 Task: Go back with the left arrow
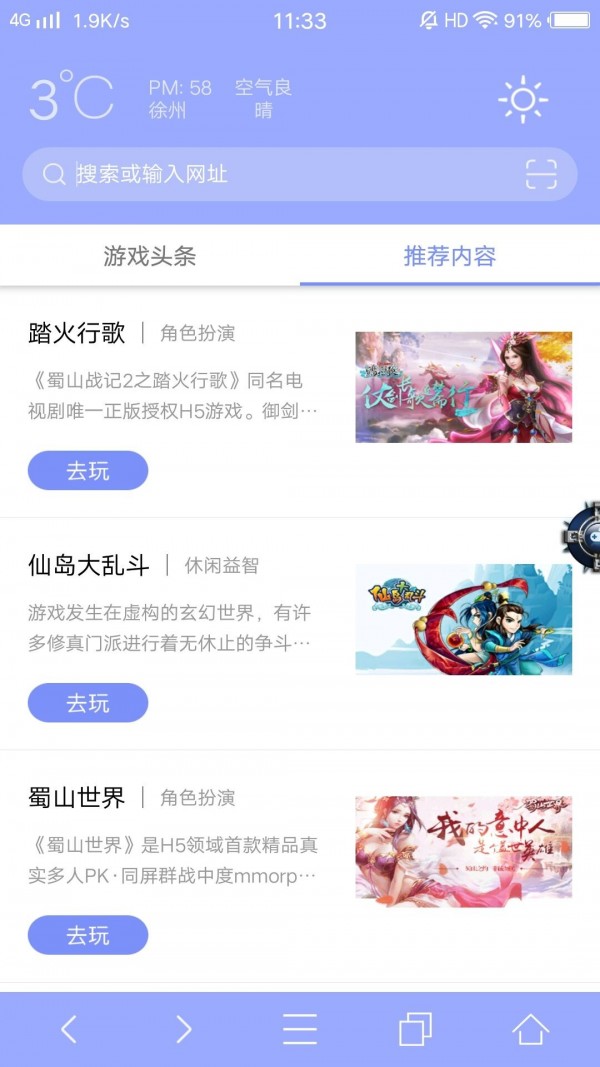[x=68, y=1029]
